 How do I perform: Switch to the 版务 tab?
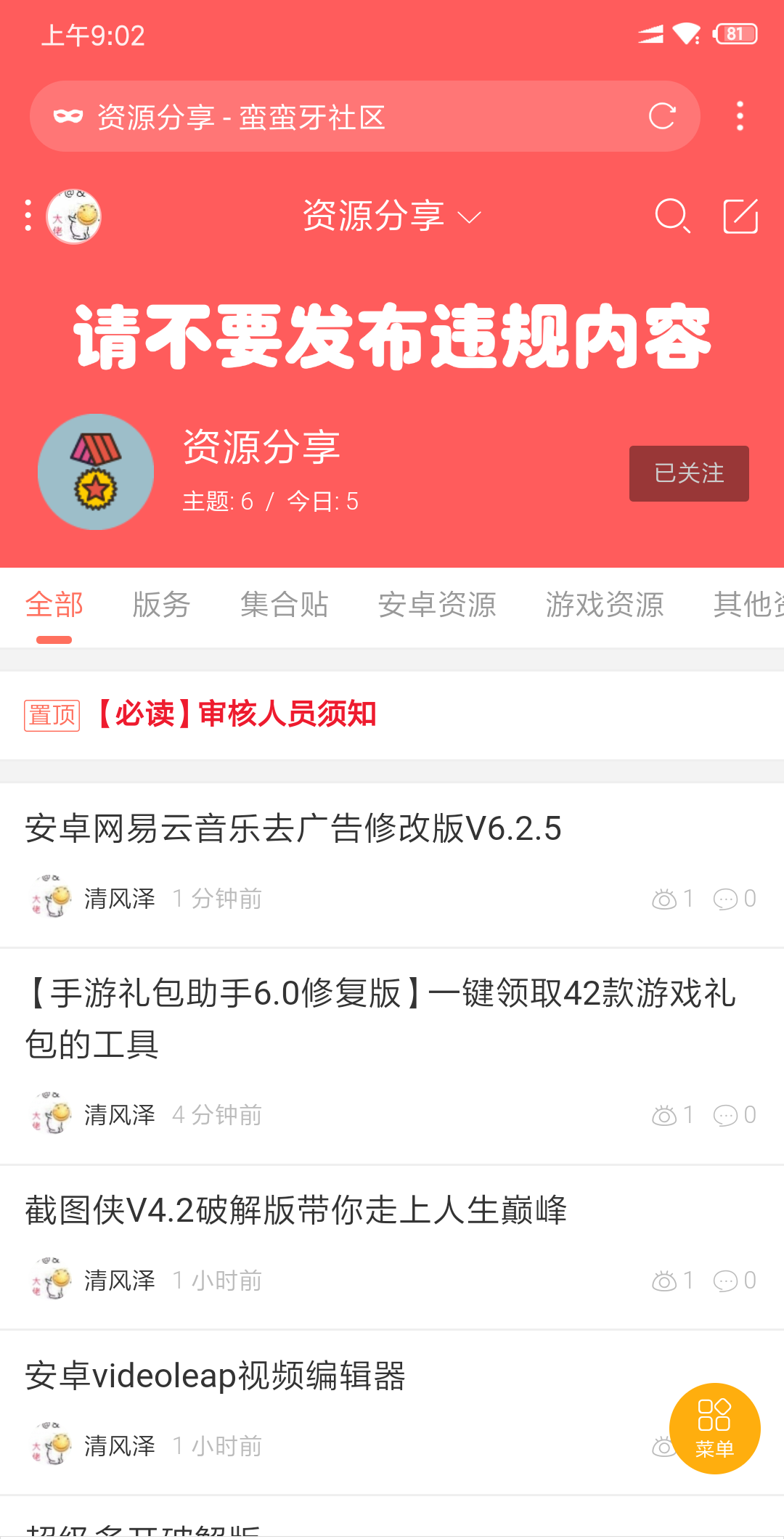161,605
